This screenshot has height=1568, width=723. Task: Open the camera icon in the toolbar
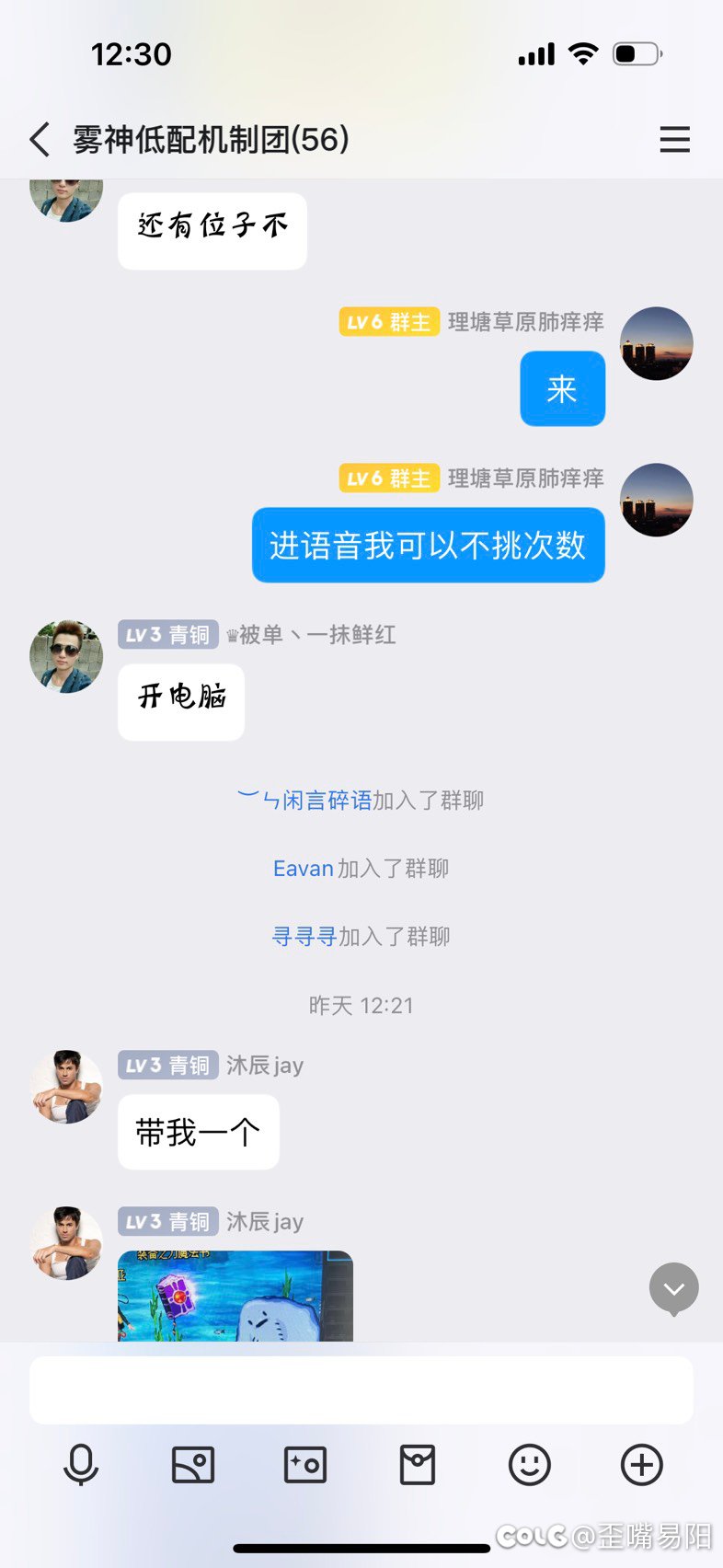coord(305,1464)
